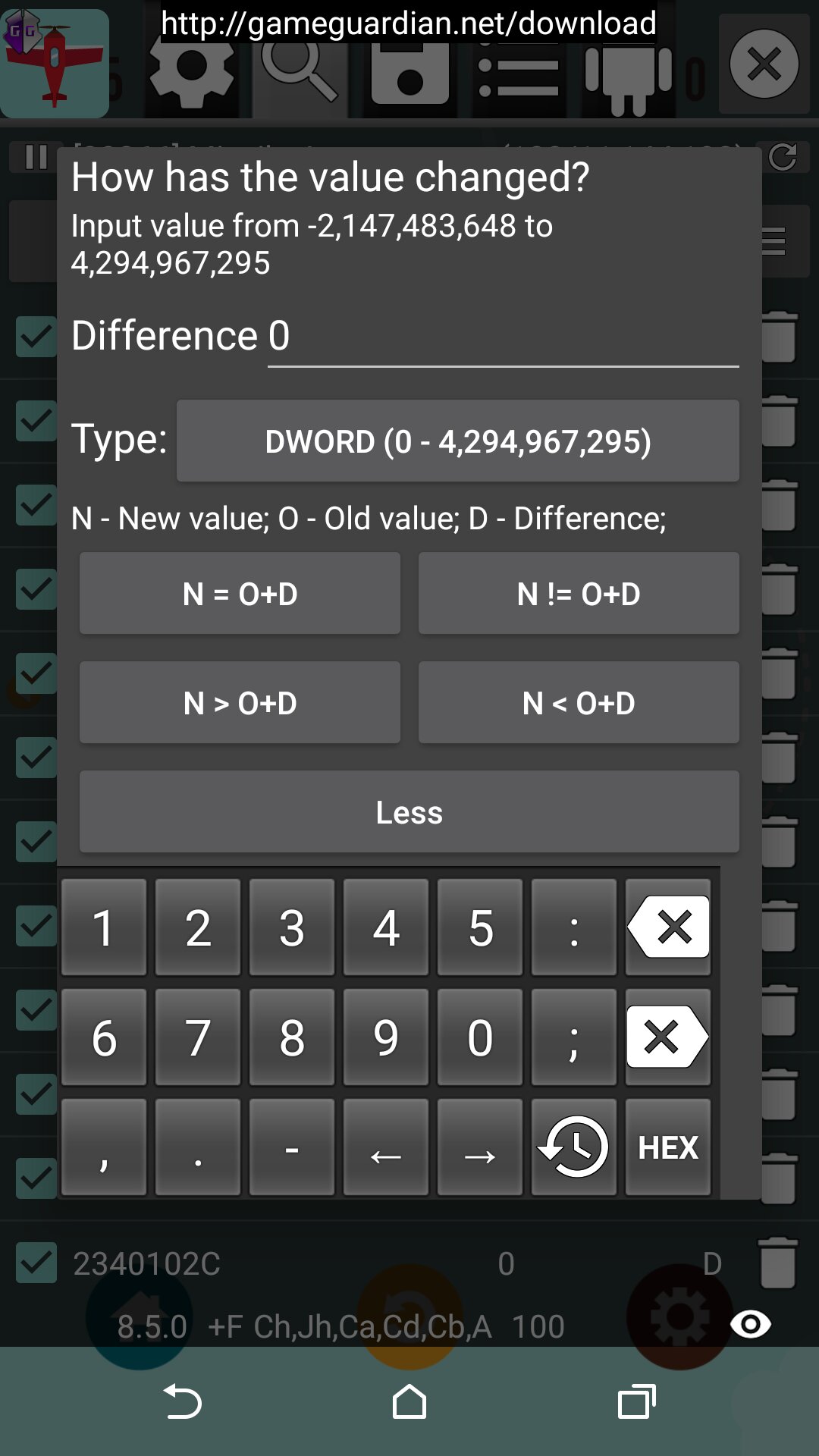
Task: Go to the Android home screen
Action: (x=409, y=1401)
